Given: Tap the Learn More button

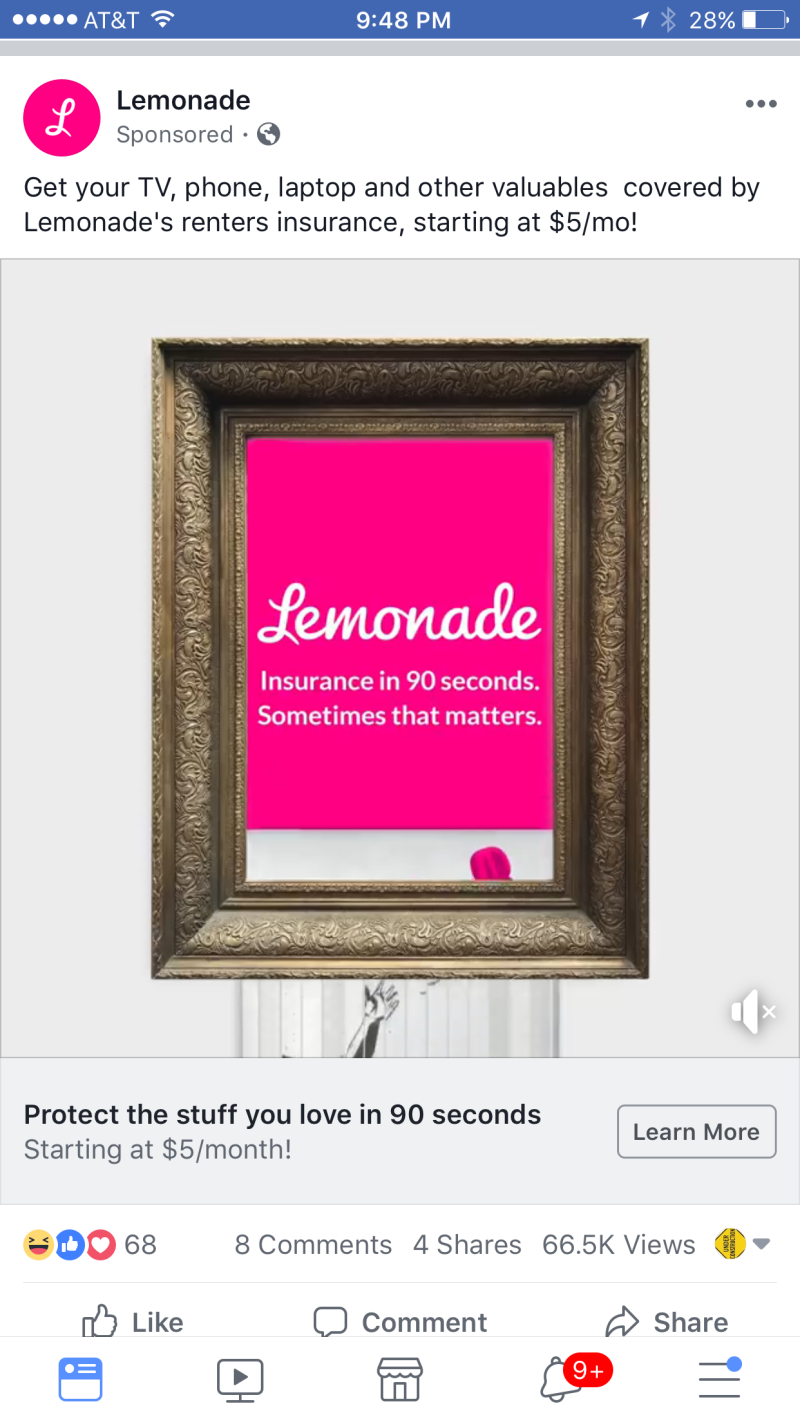Looking at the screenshot, I should [696, 1132].
